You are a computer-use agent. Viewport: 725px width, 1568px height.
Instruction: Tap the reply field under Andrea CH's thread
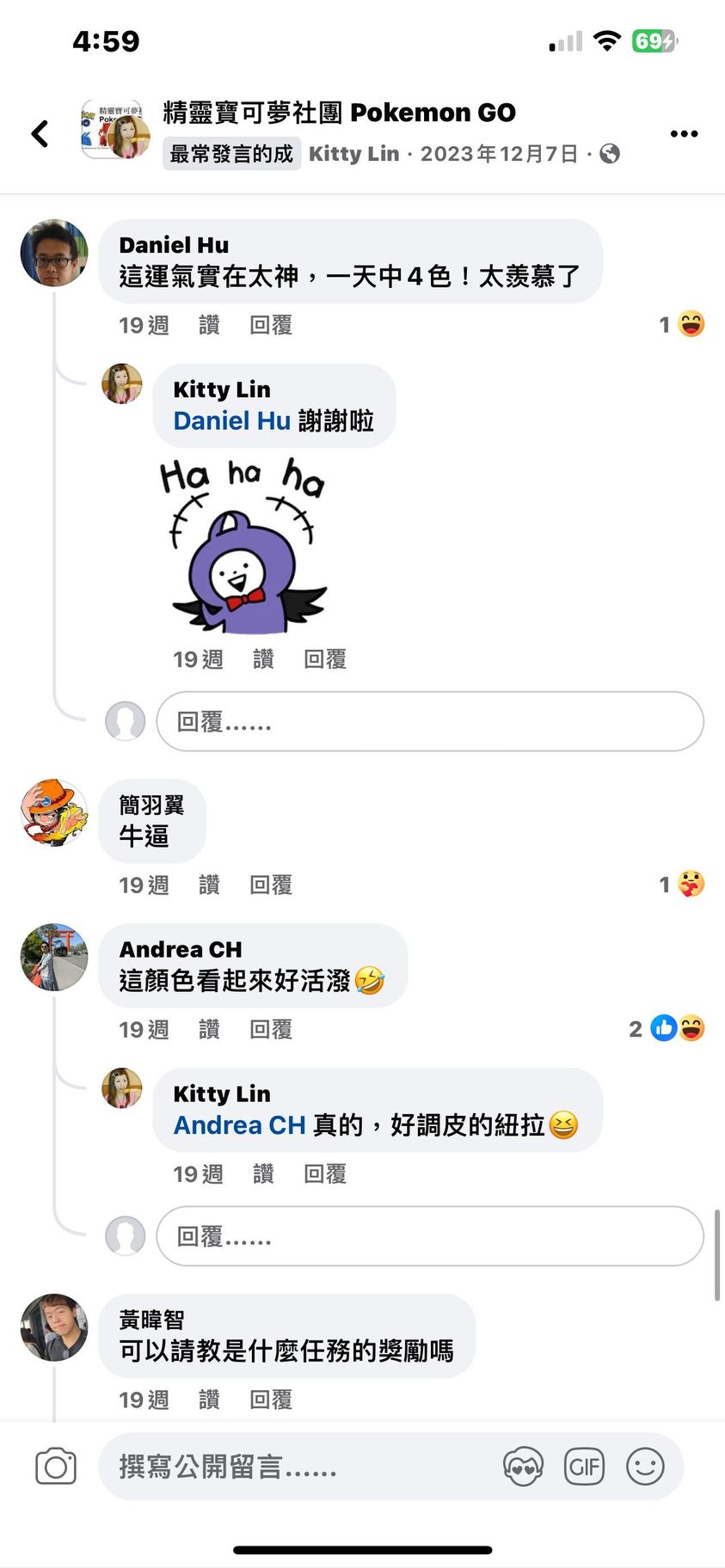[x=429, y=1236]
